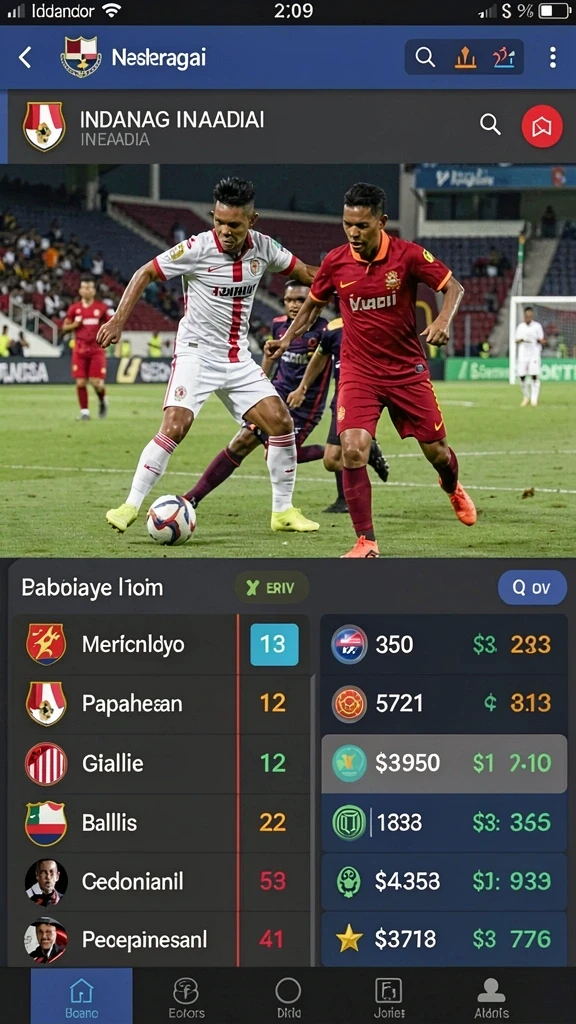Select the ERIV chip
This screenshot has width=576, height=1024.
(271, 588)
